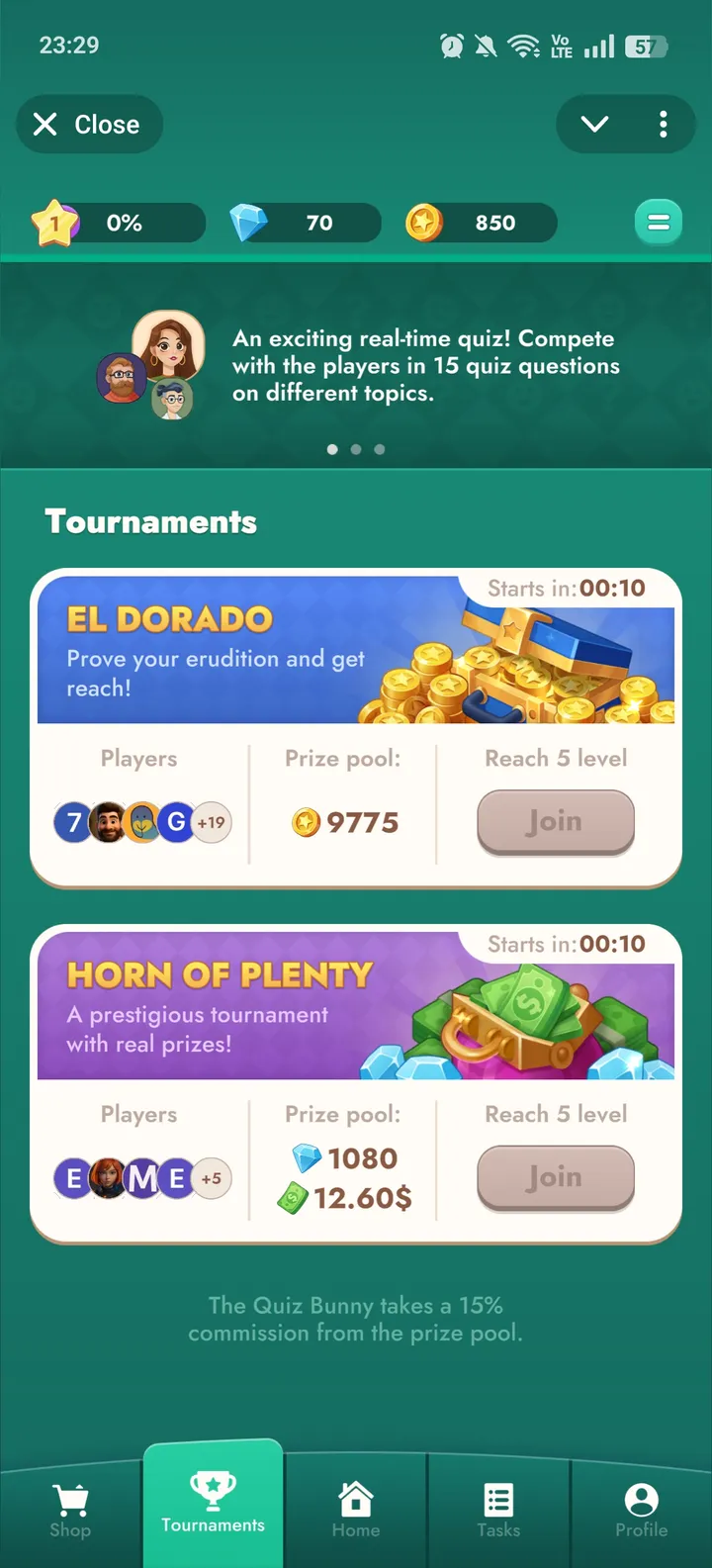Join the El Dorado tournament

pos(555,822)
